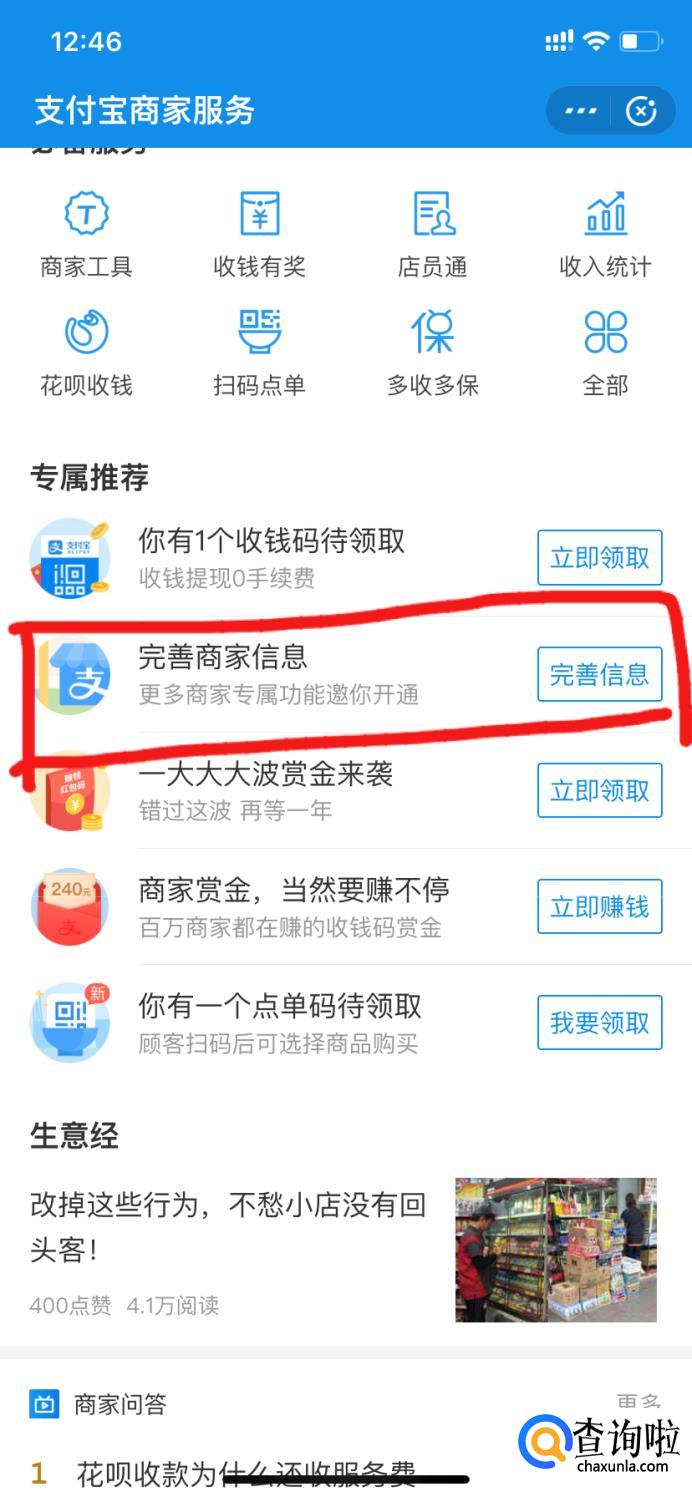View 收入统计
The image size is (692, 1497).
coord(605,235)
